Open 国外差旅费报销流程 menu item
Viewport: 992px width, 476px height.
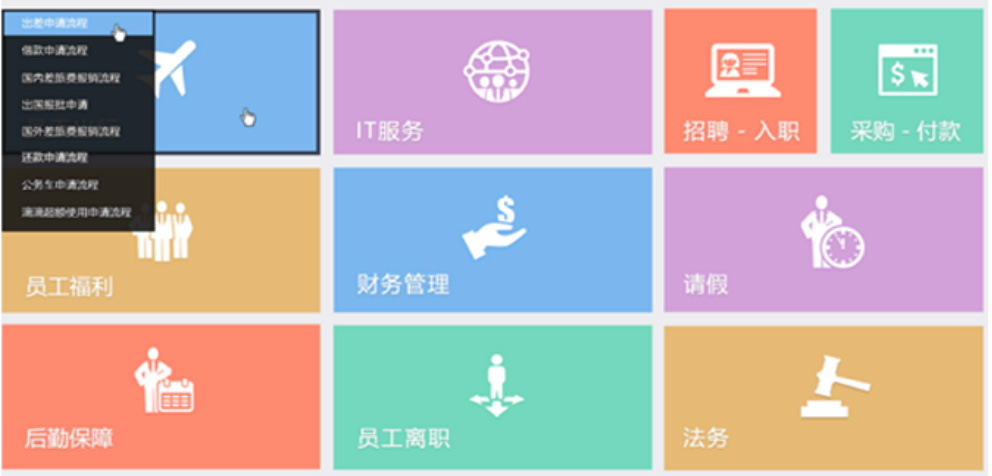(x=70, y=131)
